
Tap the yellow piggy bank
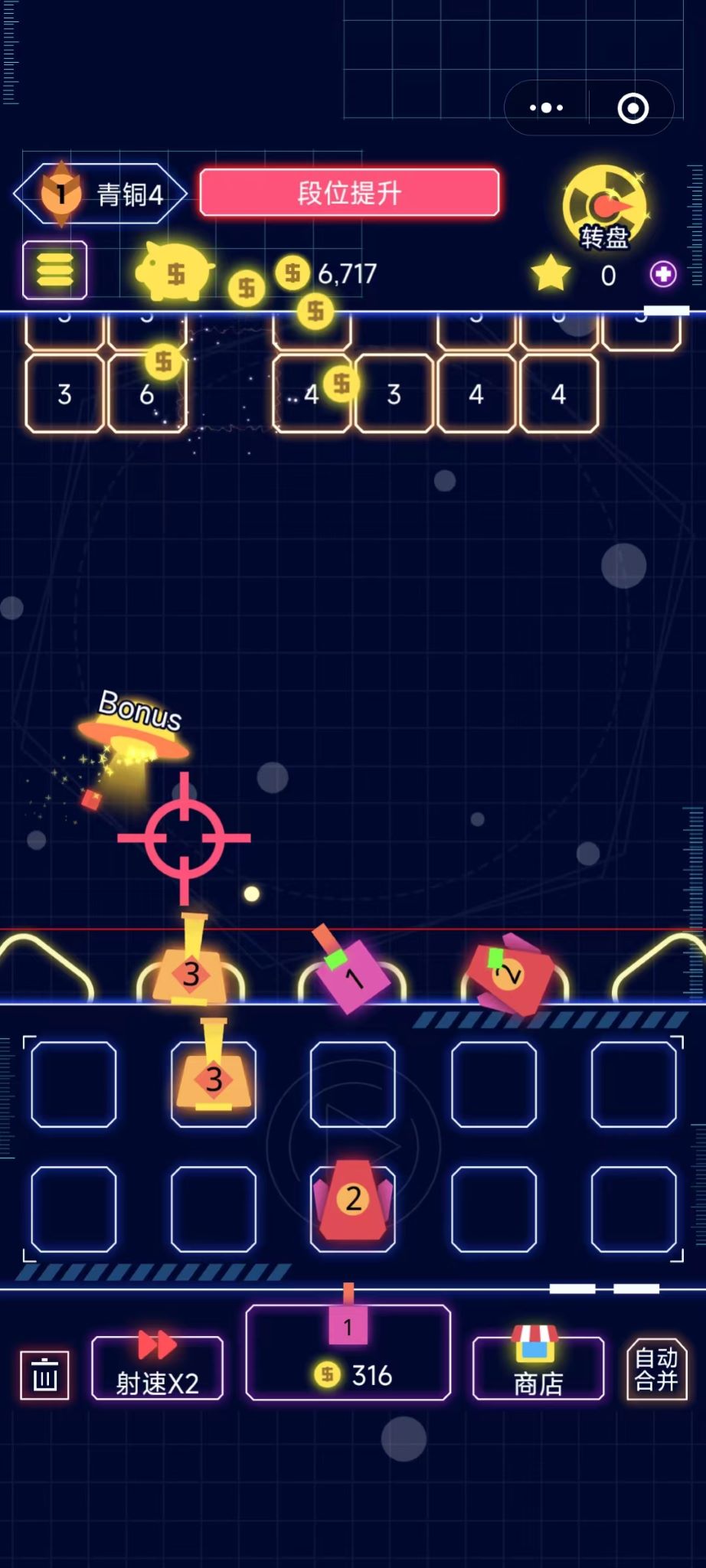click(x=174, y=272)
